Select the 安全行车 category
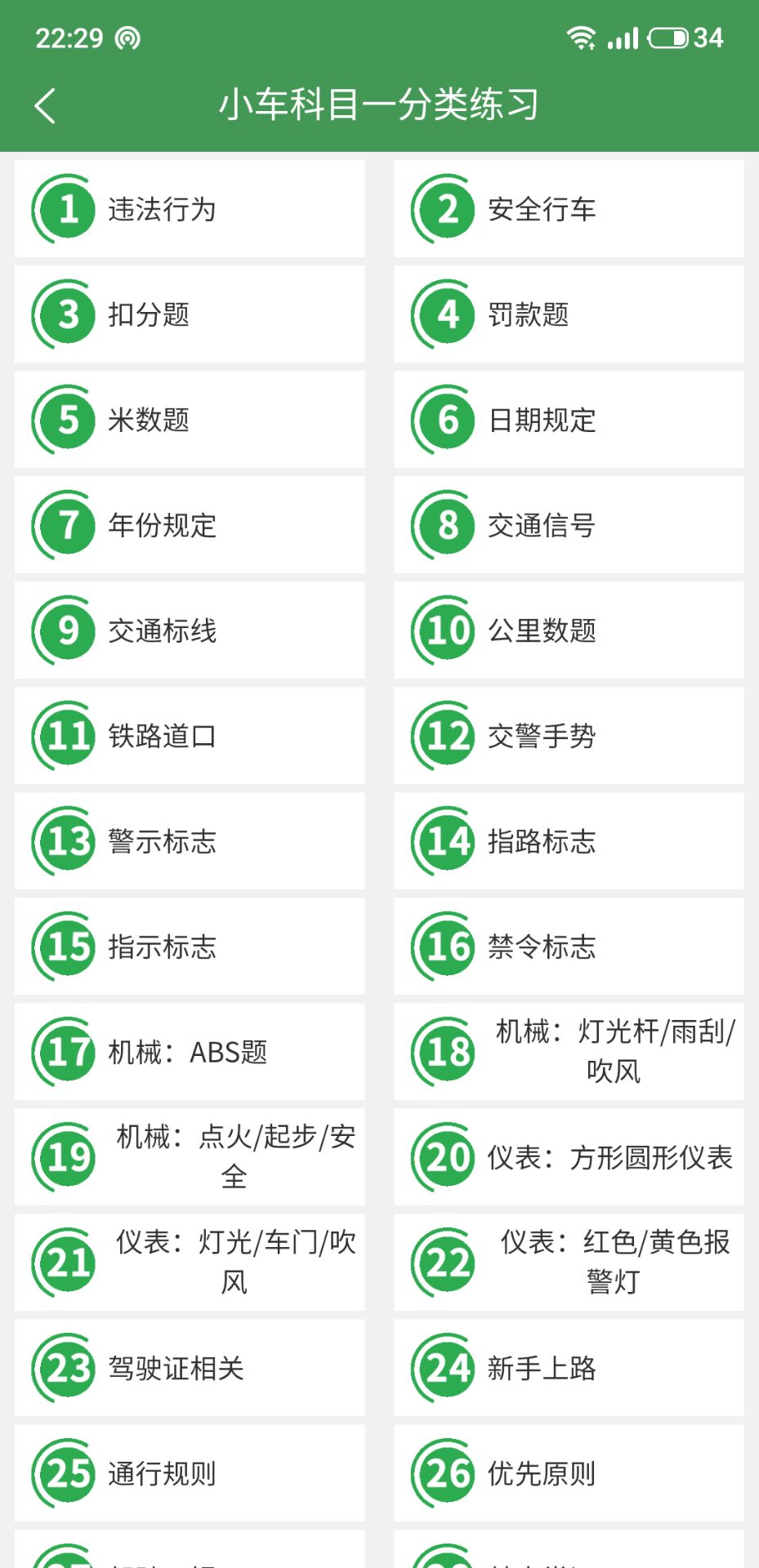The width and height of the screenshot is (759, 1568). (x=569, y=209)
